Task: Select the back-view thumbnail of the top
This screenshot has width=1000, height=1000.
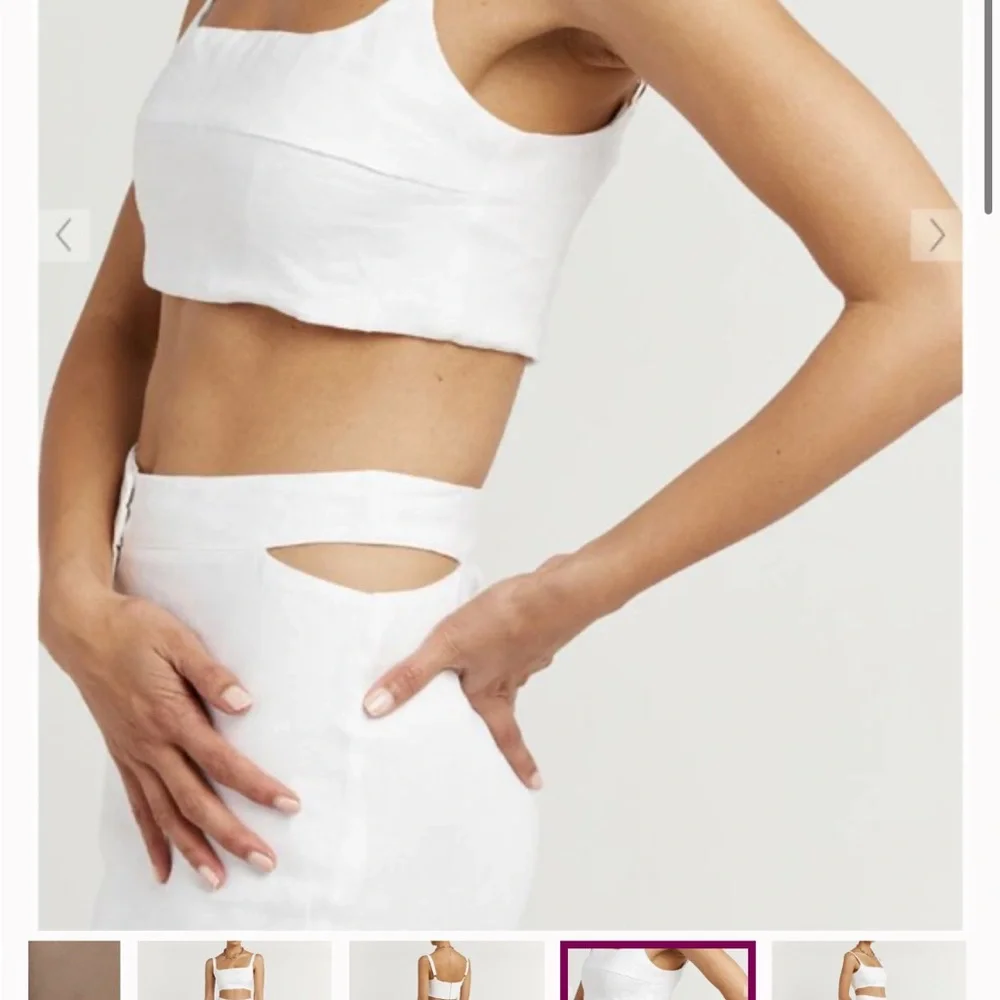Action: point(446,971)
